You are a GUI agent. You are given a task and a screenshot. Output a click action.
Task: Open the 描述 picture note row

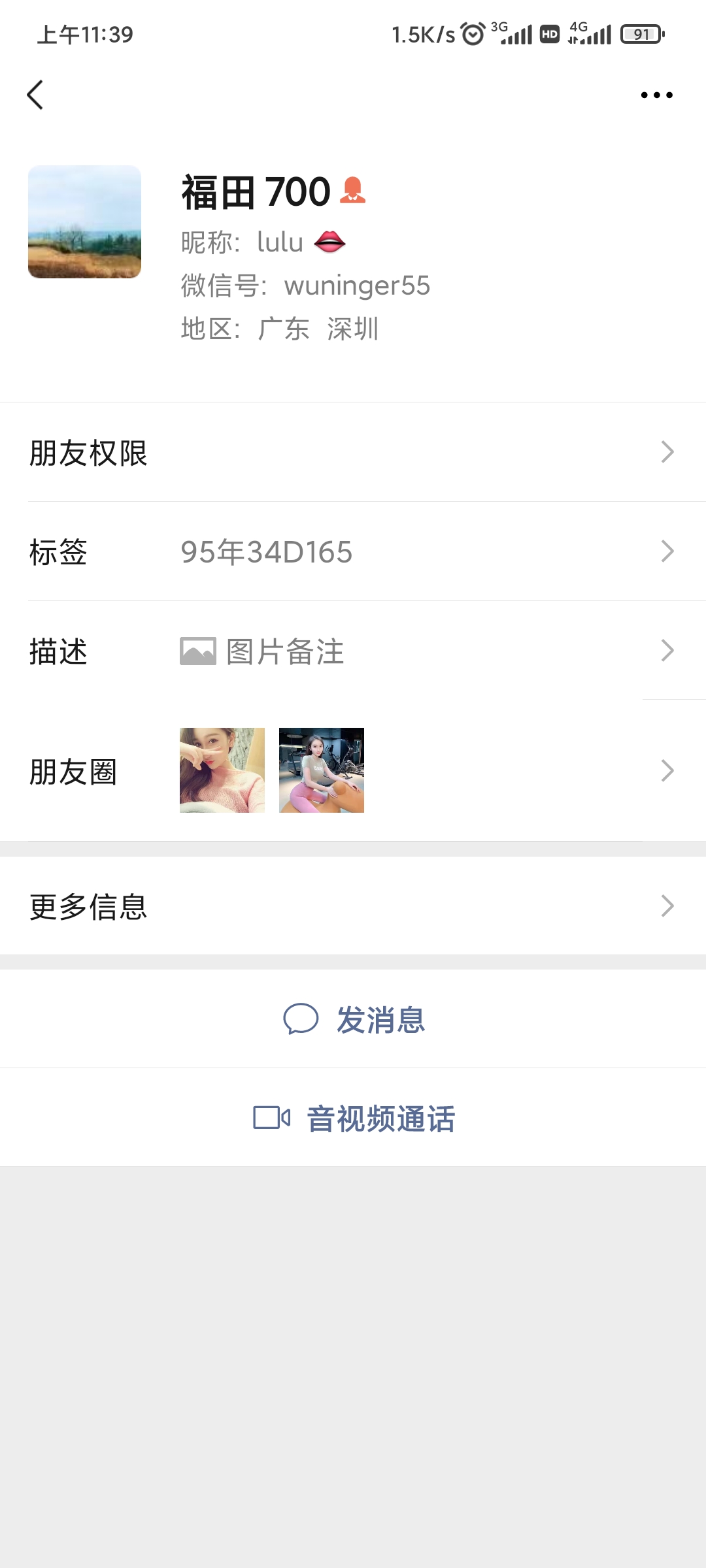tap(353, 651)
